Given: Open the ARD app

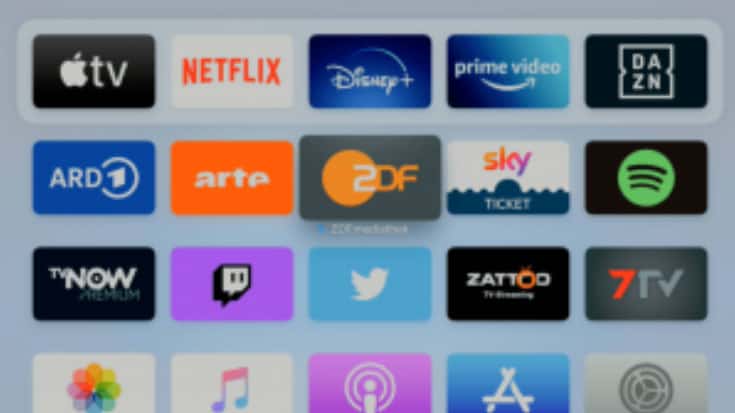Looking at the screenshot, I should coord(93,177).
